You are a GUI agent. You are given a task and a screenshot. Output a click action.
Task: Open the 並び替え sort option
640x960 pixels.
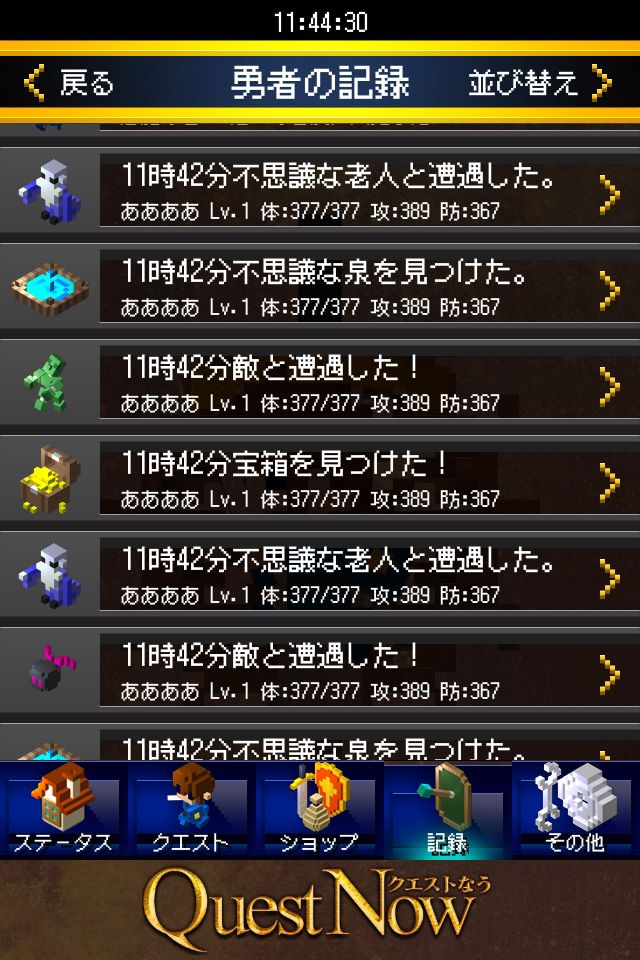click(540, 82)
